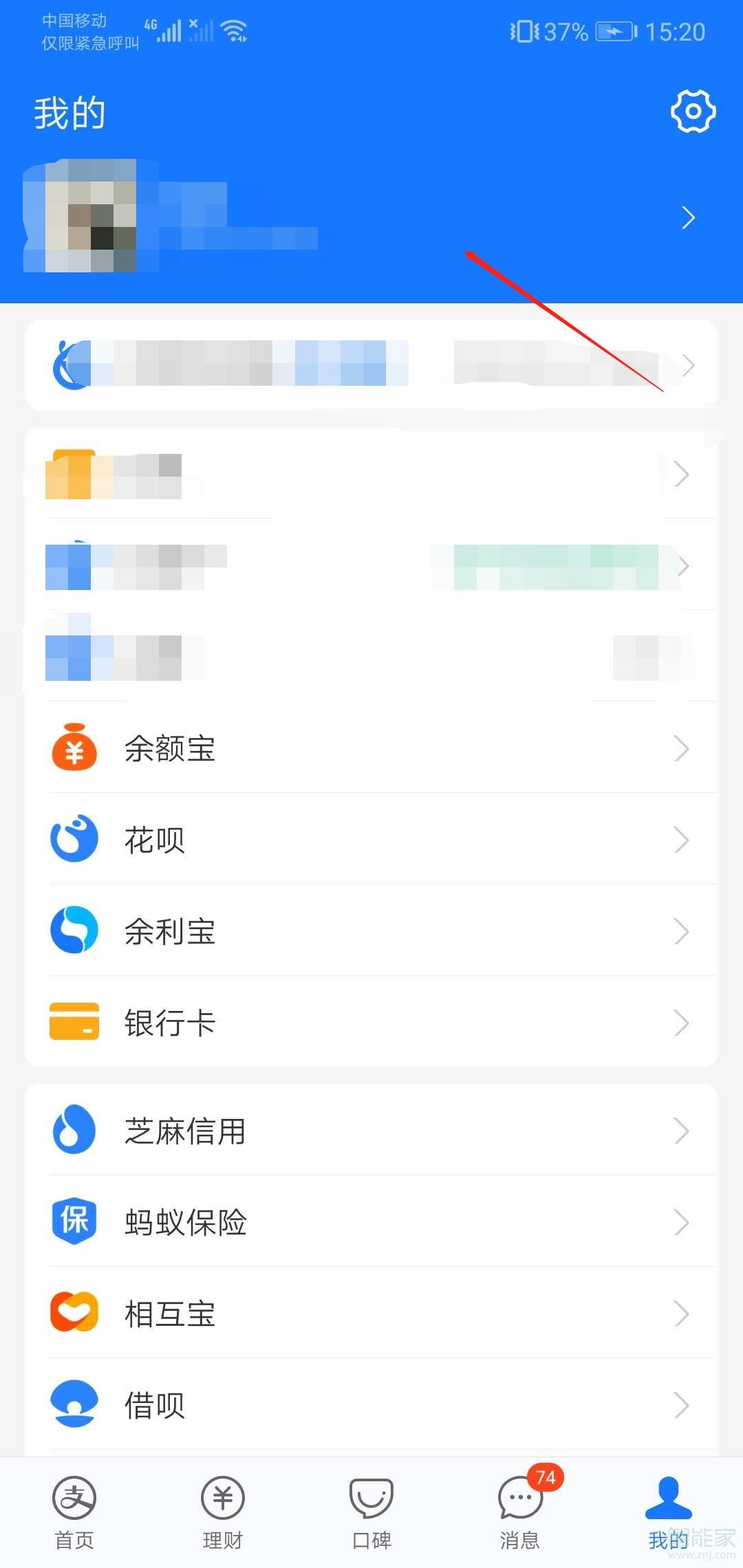Open the 芝麻信用 entry row
Image resolution: width=743 pixels, height=1568 pixels.
pyautogui.click(x=371, y=1131)
